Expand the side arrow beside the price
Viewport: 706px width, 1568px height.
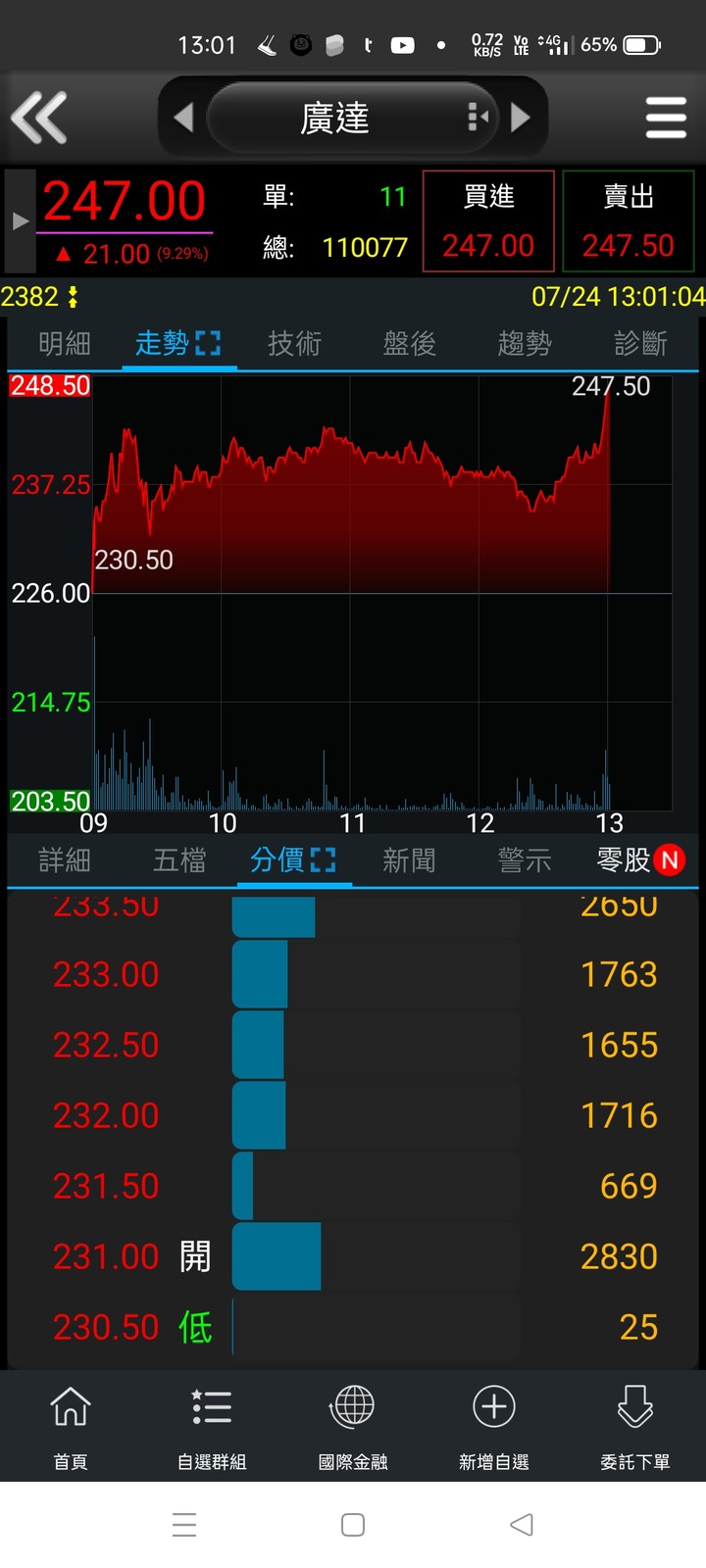(20, 221)
